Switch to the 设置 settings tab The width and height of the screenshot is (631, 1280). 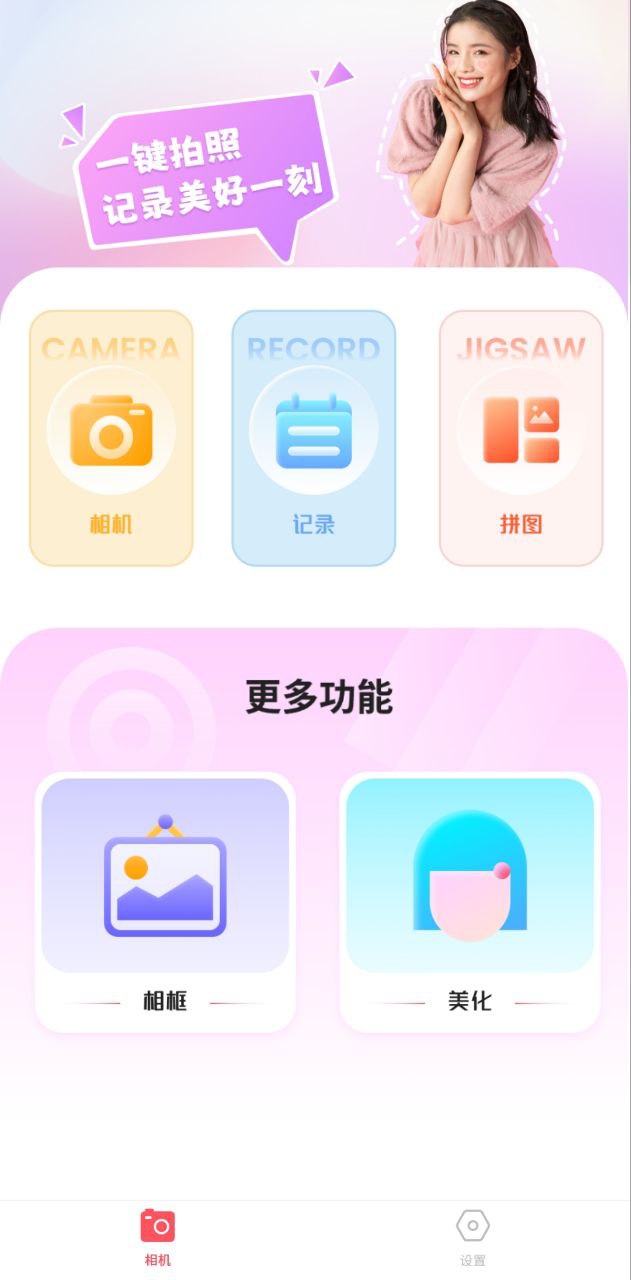click(x=473, y=1236)
